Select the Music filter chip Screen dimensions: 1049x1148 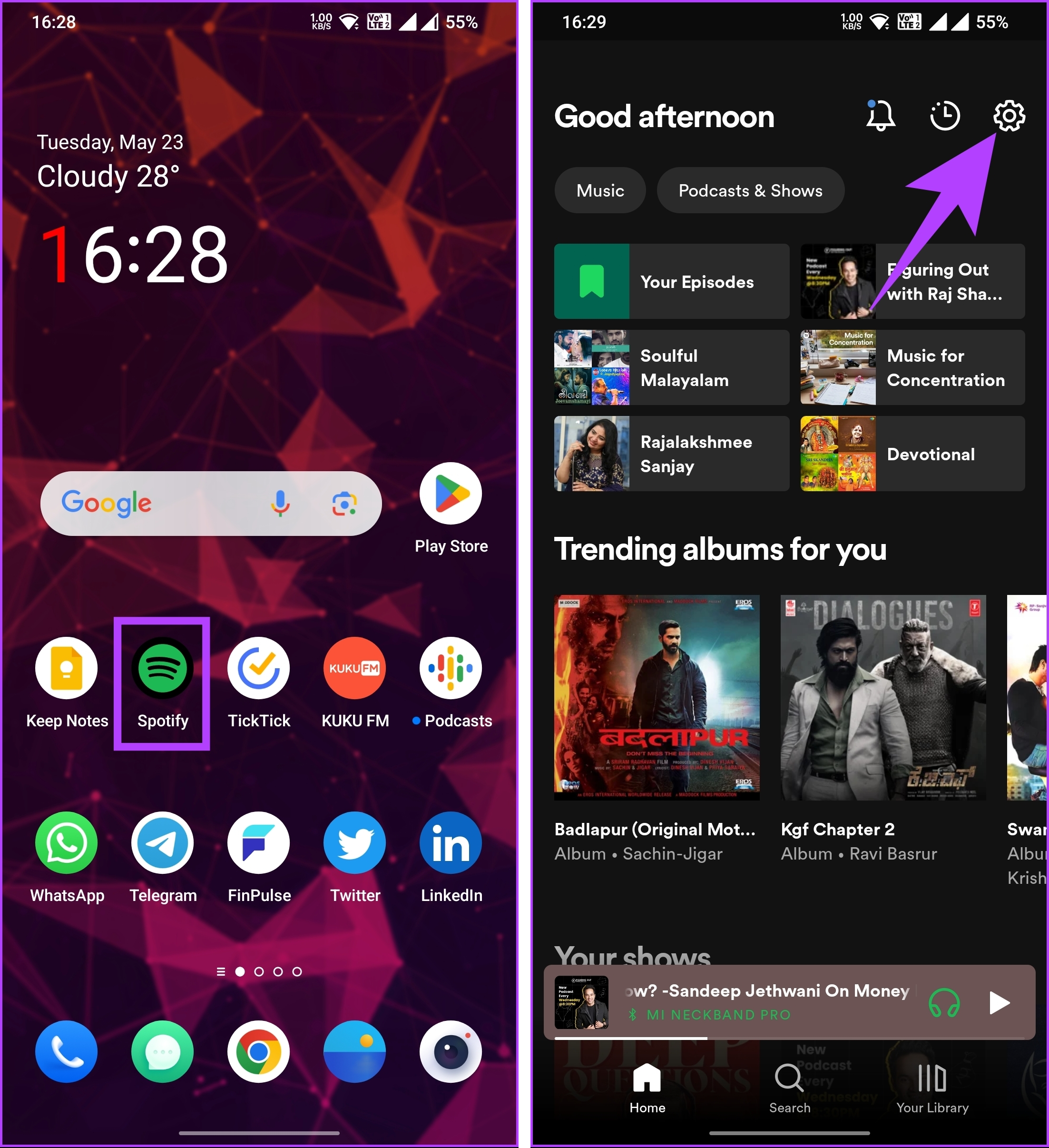(x=600, y=190)
